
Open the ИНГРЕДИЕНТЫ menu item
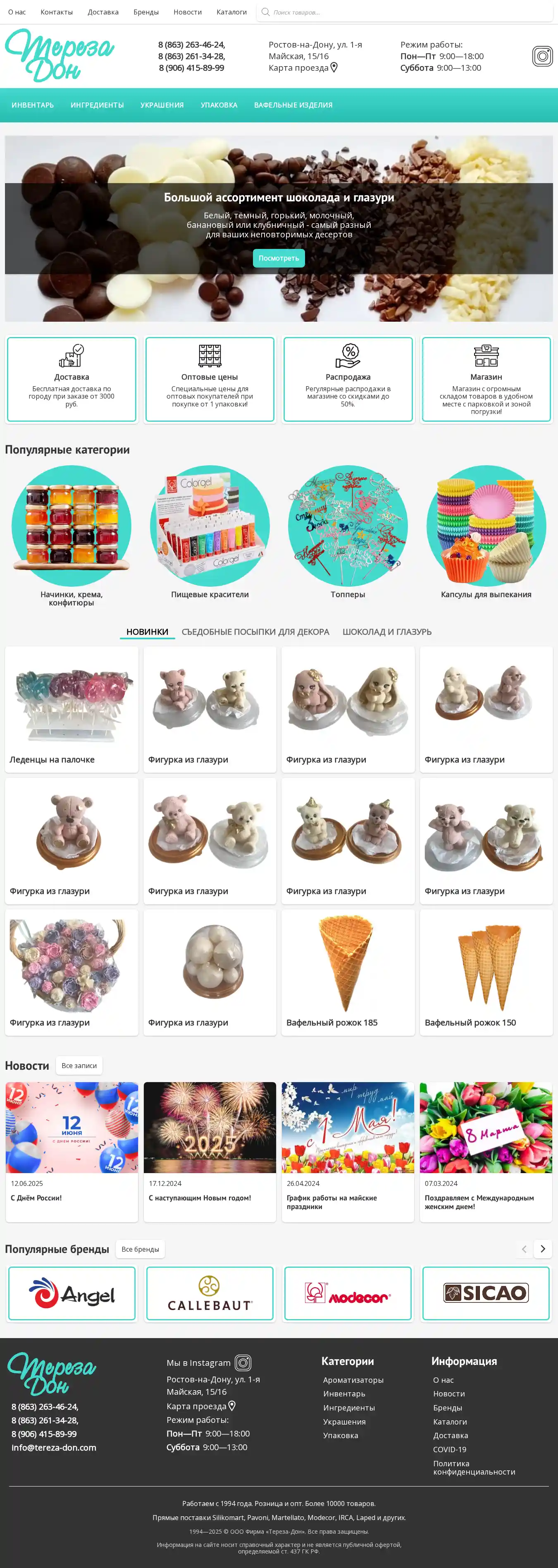tap(97, 105)
